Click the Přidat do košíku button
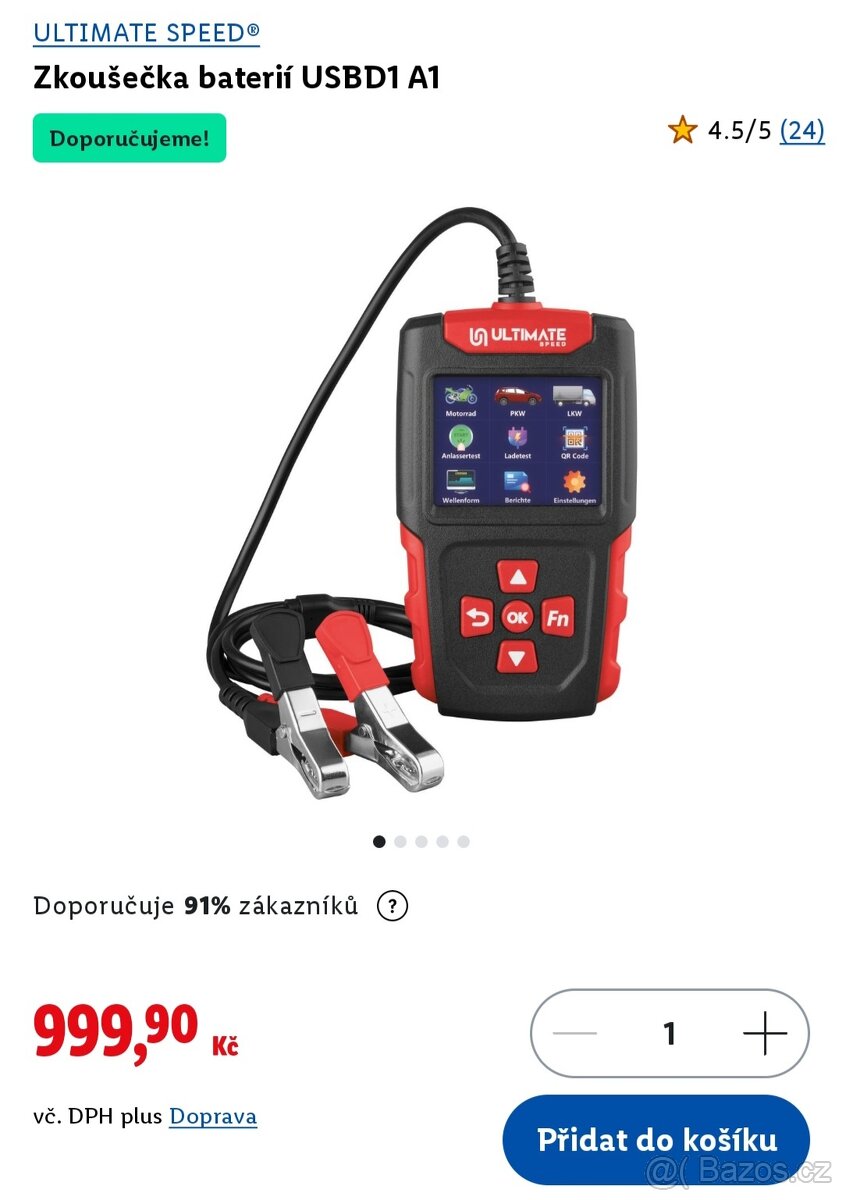This screenshot has height=1200, width=842. 660,1139
